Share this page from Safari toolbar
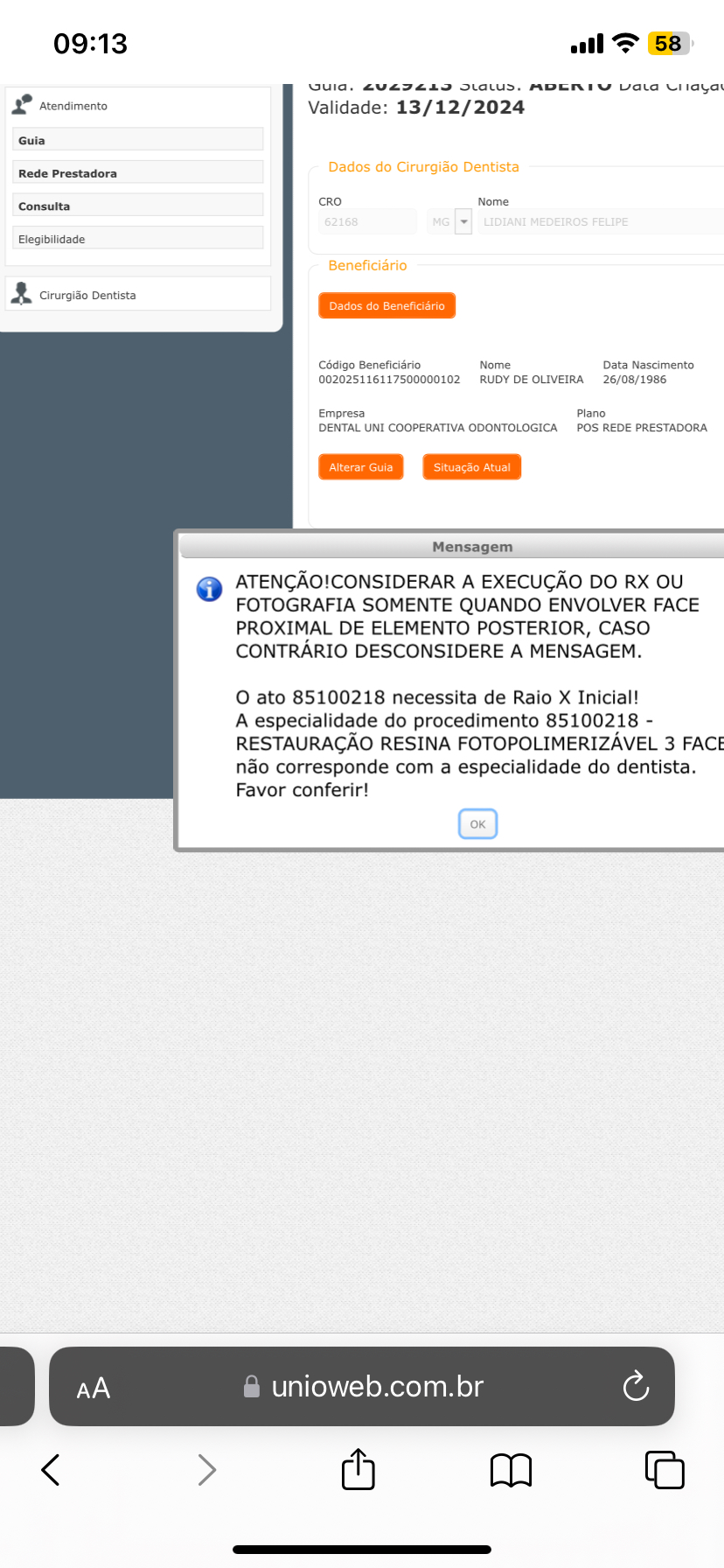Viewport: 724px width, 1568px height. tap(358, 1470)
